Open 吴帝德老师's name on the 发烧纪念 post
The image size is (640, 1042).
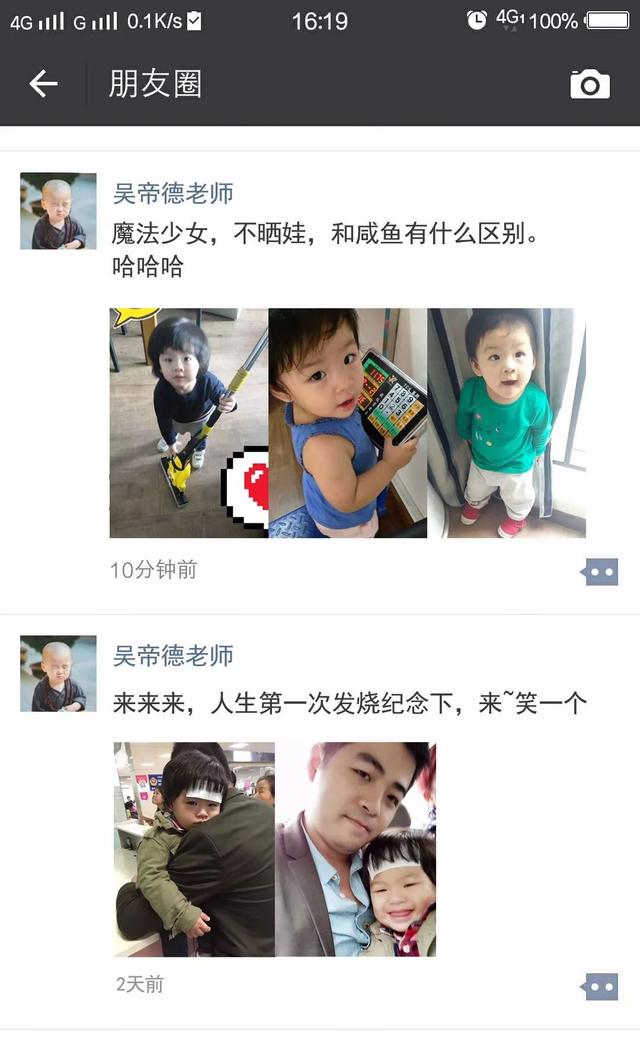point(172,656)
